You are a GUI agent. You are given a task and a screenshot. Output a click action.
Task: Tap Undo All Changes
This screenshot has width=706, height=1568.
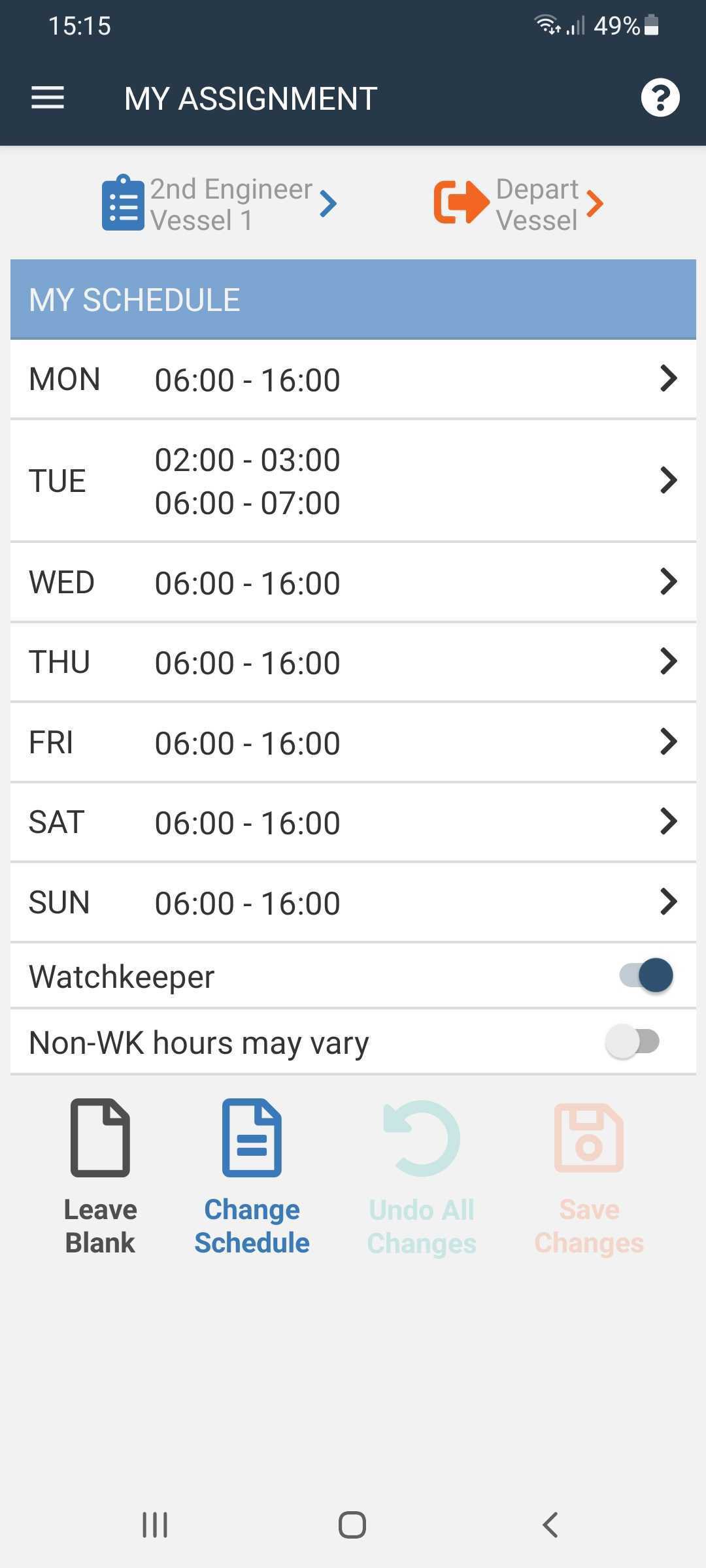[422, 1177]
